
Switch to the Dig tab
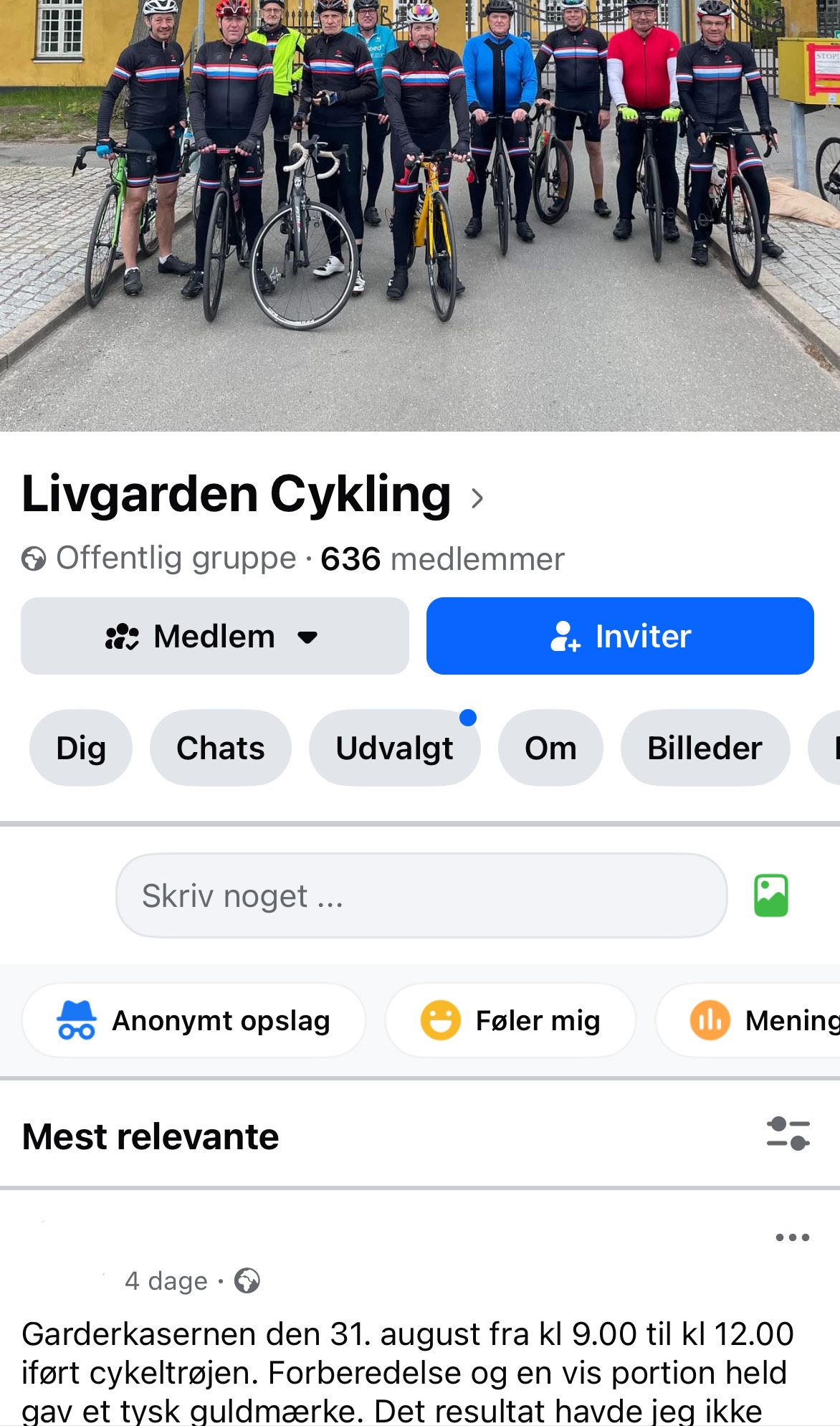click(x=81, y=748)
